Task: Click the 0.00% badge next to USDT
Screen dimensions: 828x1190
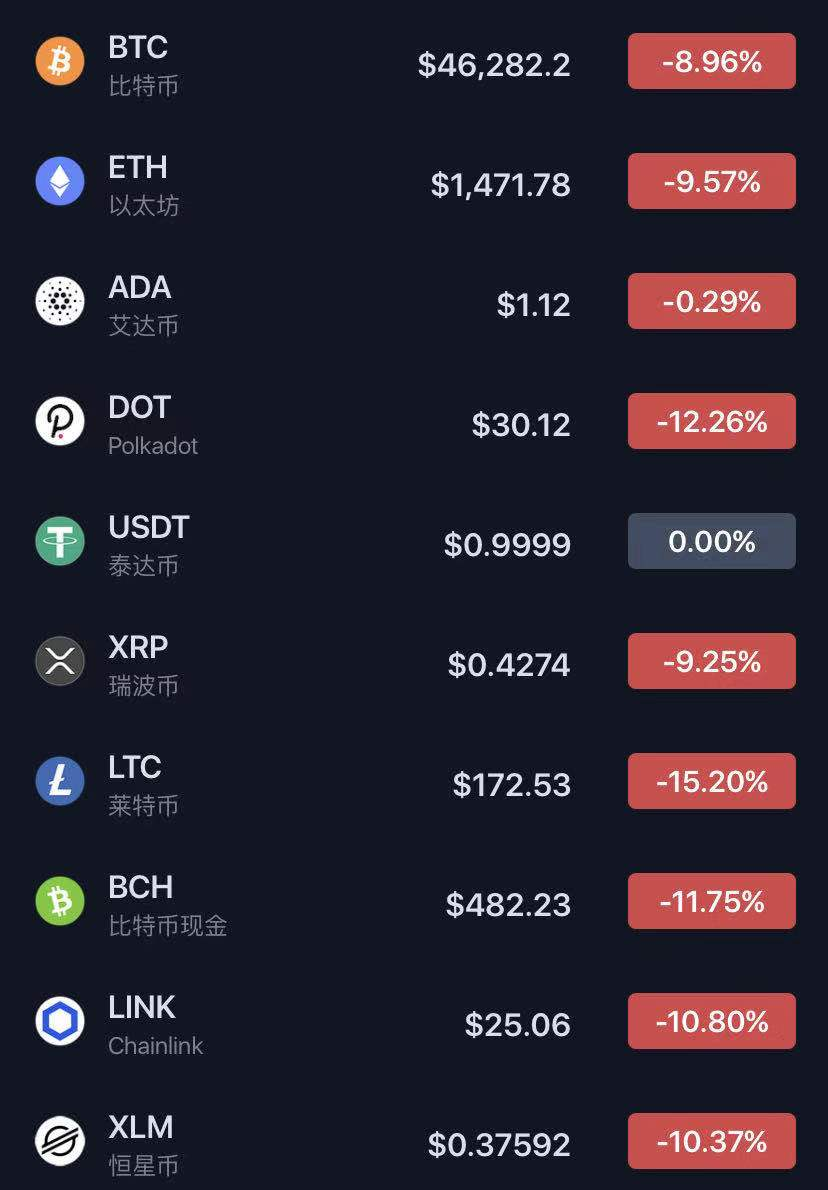Action: pyautogui.click(x=711, y=541)
